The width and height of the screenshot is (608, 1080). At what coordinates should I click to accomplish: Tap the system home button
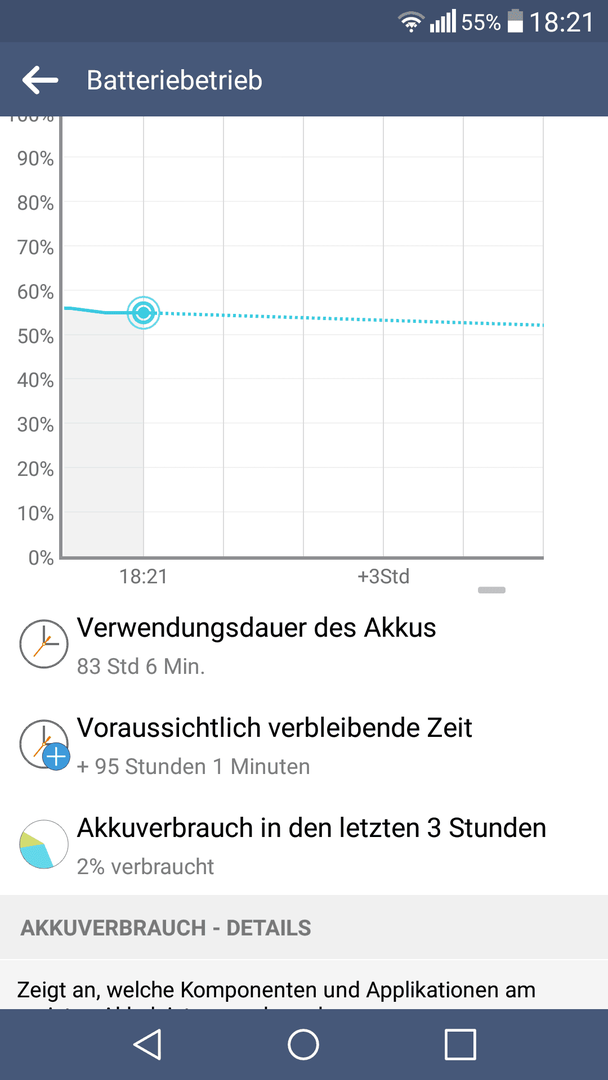click(x=304, y=1044)
